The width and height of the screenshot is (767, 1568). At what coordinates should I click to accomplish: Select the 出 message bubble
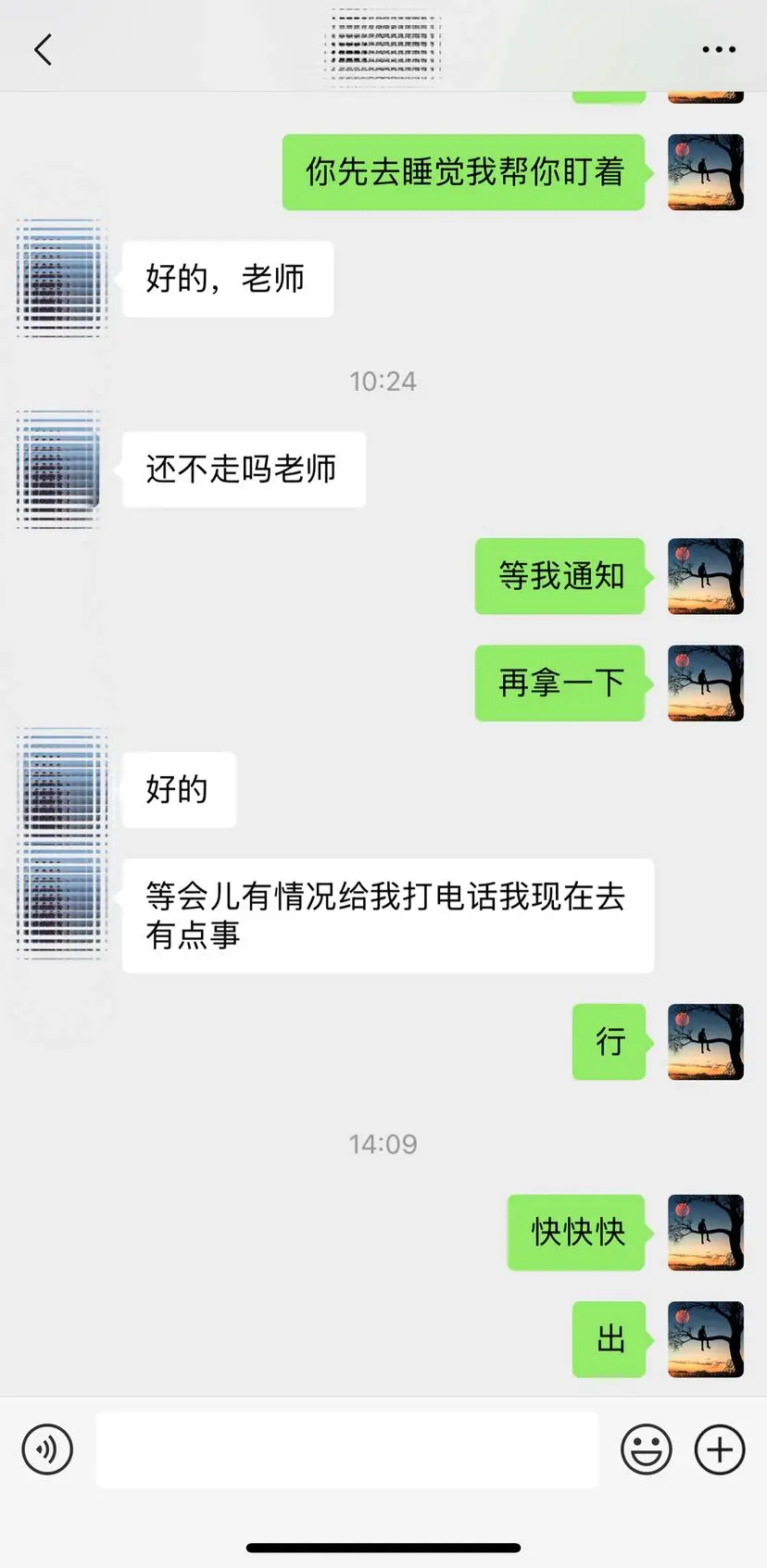[609, 1339]
